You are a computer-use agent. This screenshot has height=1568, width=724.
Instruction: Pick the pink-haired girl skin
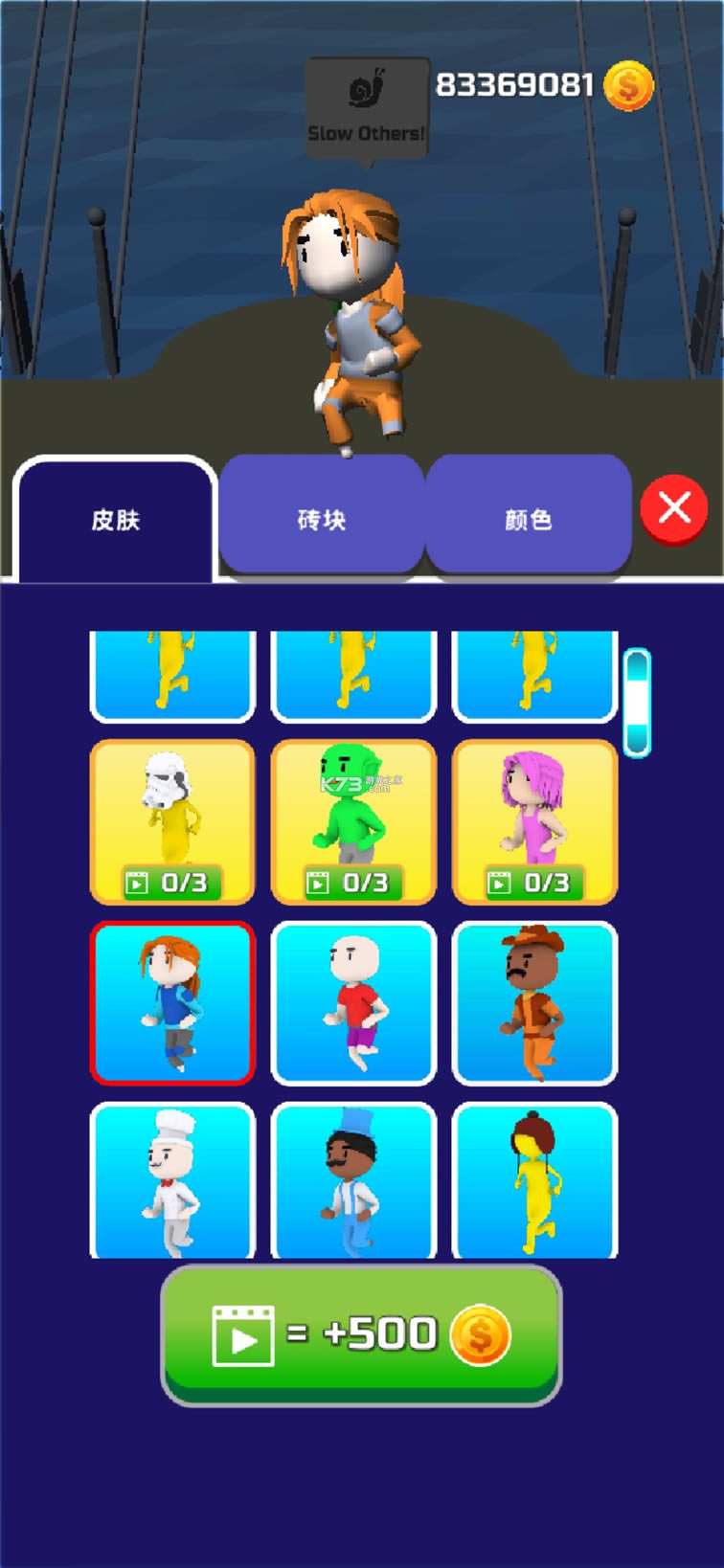coord(534,821)
